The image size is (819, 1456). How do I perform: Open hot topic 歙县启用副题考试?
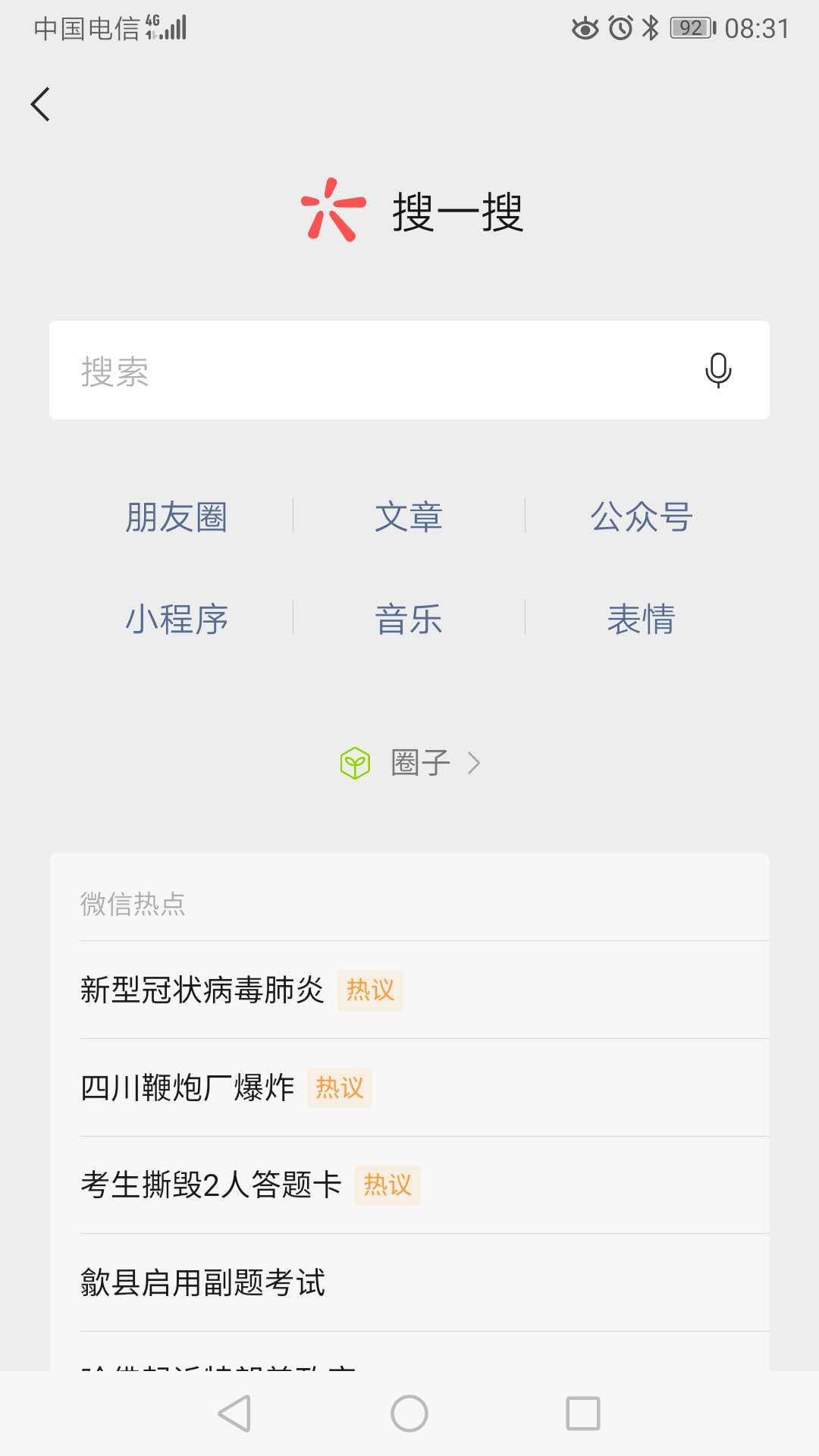[x=202, y=1282]
